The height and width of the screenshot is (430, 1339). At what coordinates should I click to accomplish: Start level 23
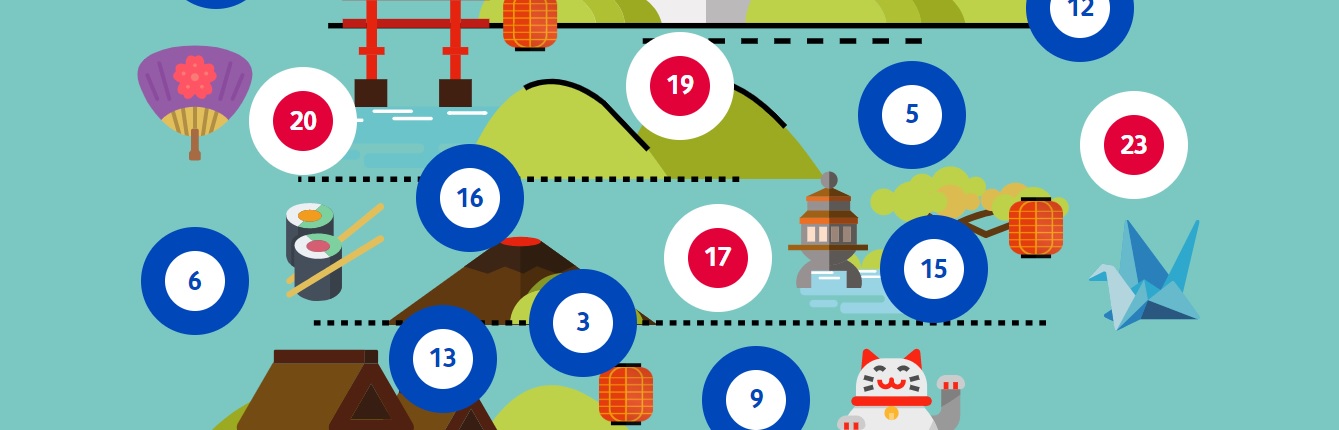click(x=1133, y=145)
